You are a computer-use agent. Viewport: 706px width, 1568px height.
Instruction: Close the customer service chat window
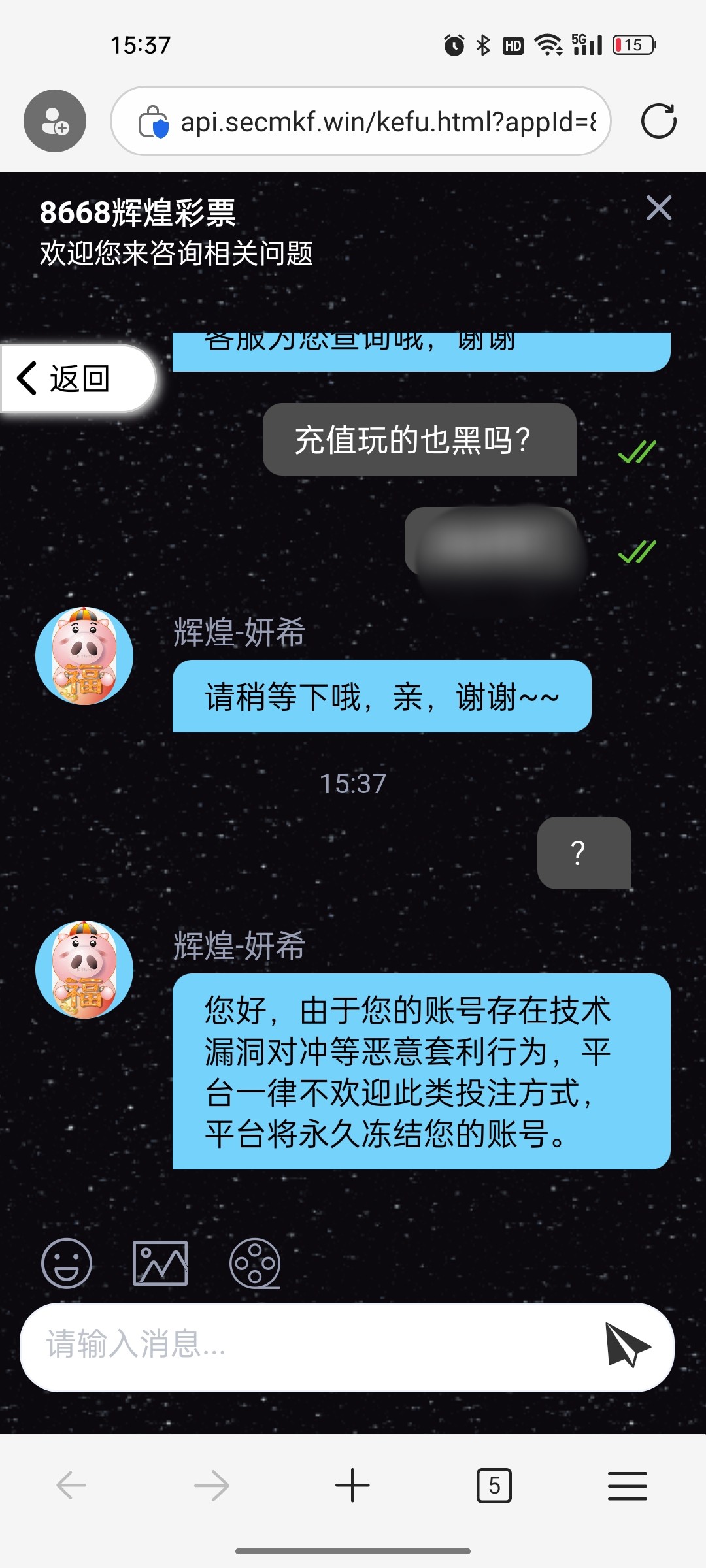click(x=658, y=208)
